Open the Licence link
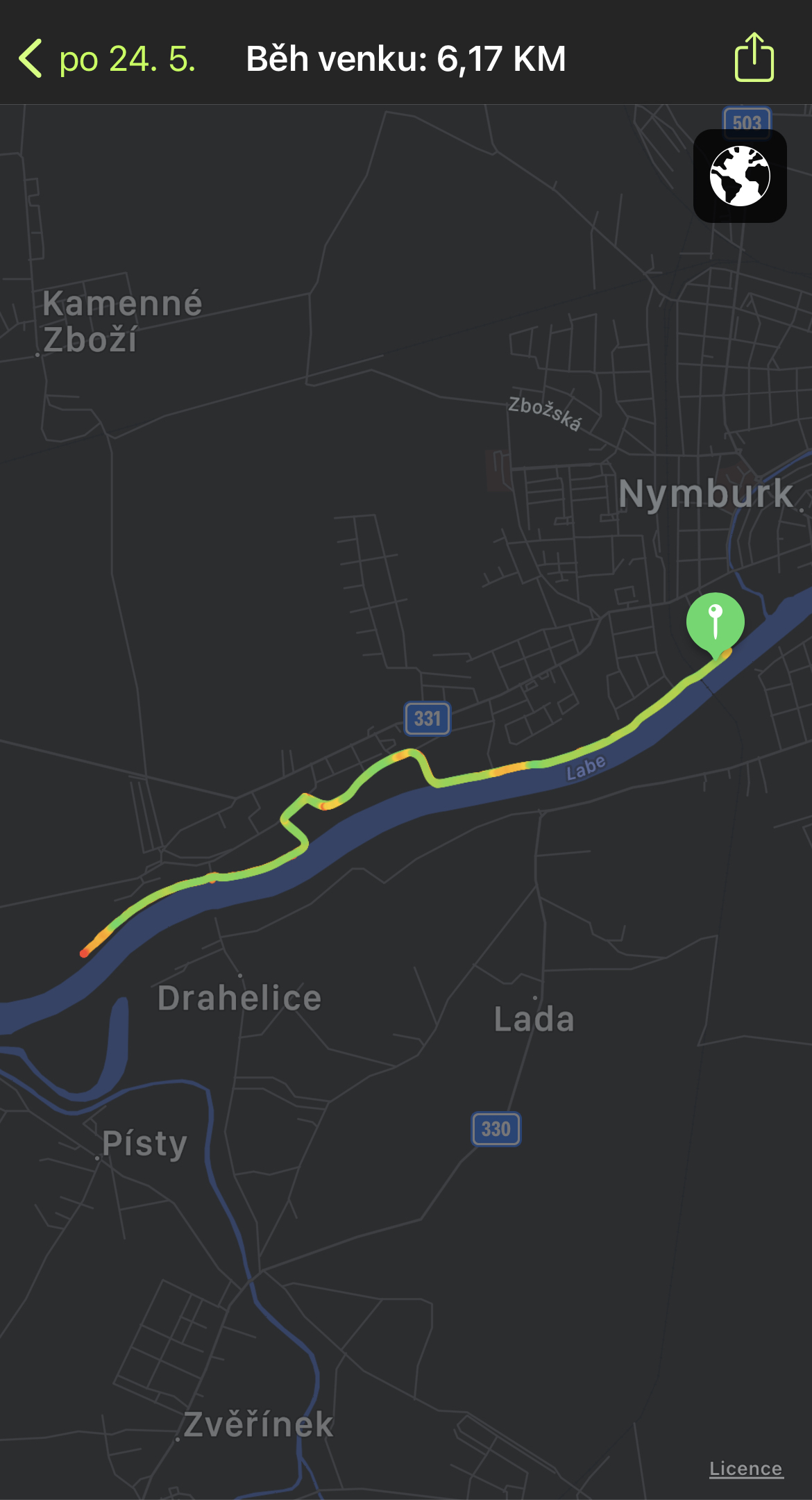The image size is (812, 1500). click(745, 1468)
